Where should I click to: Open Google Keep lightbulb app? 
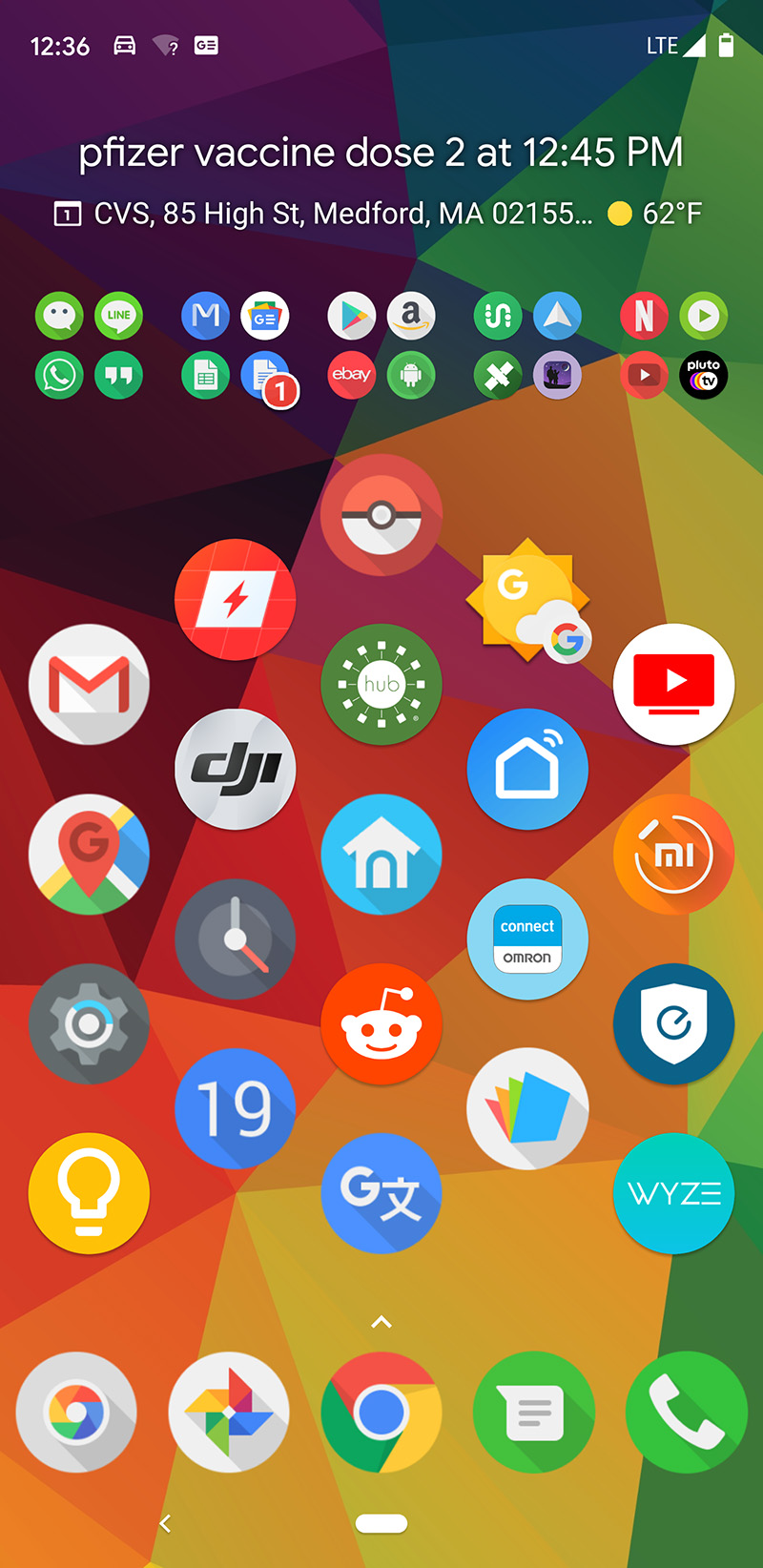click(89, 1193)
